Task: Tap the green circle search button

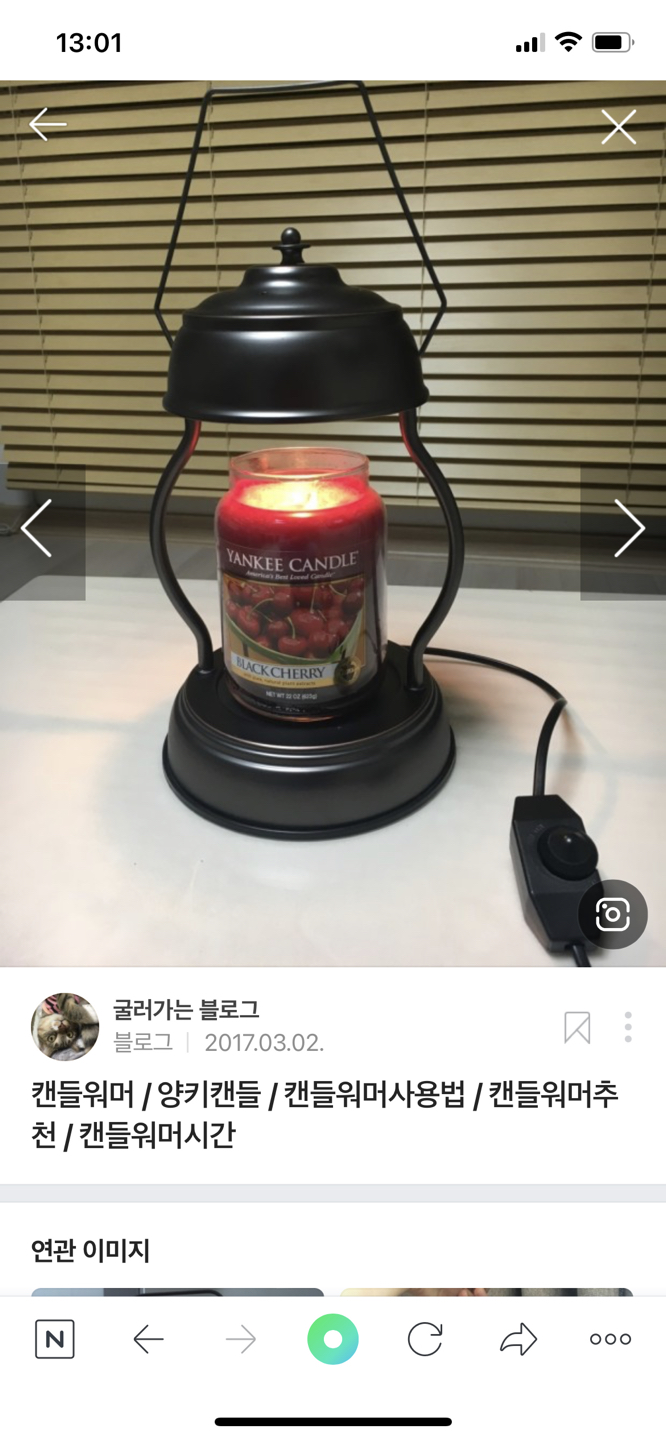Action: (x=333, y=1339)
